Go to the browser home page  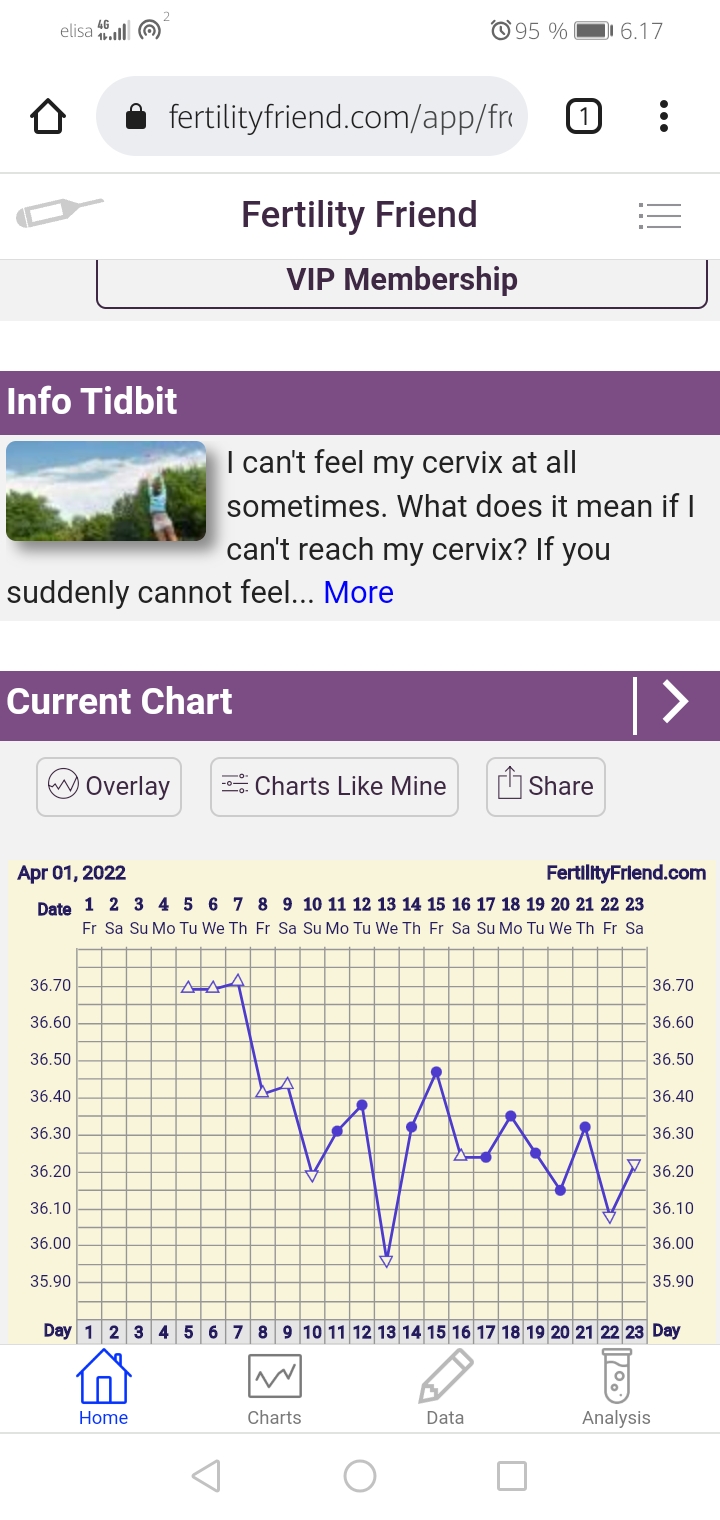(48, 118)
